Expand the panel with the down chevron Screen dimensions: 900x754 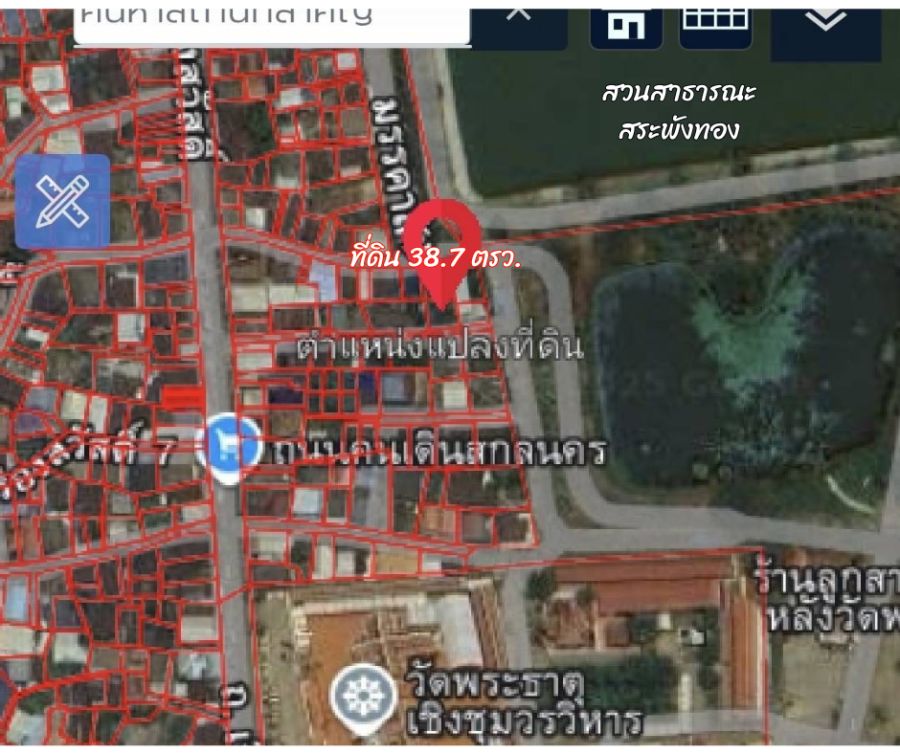coord(825,20)
